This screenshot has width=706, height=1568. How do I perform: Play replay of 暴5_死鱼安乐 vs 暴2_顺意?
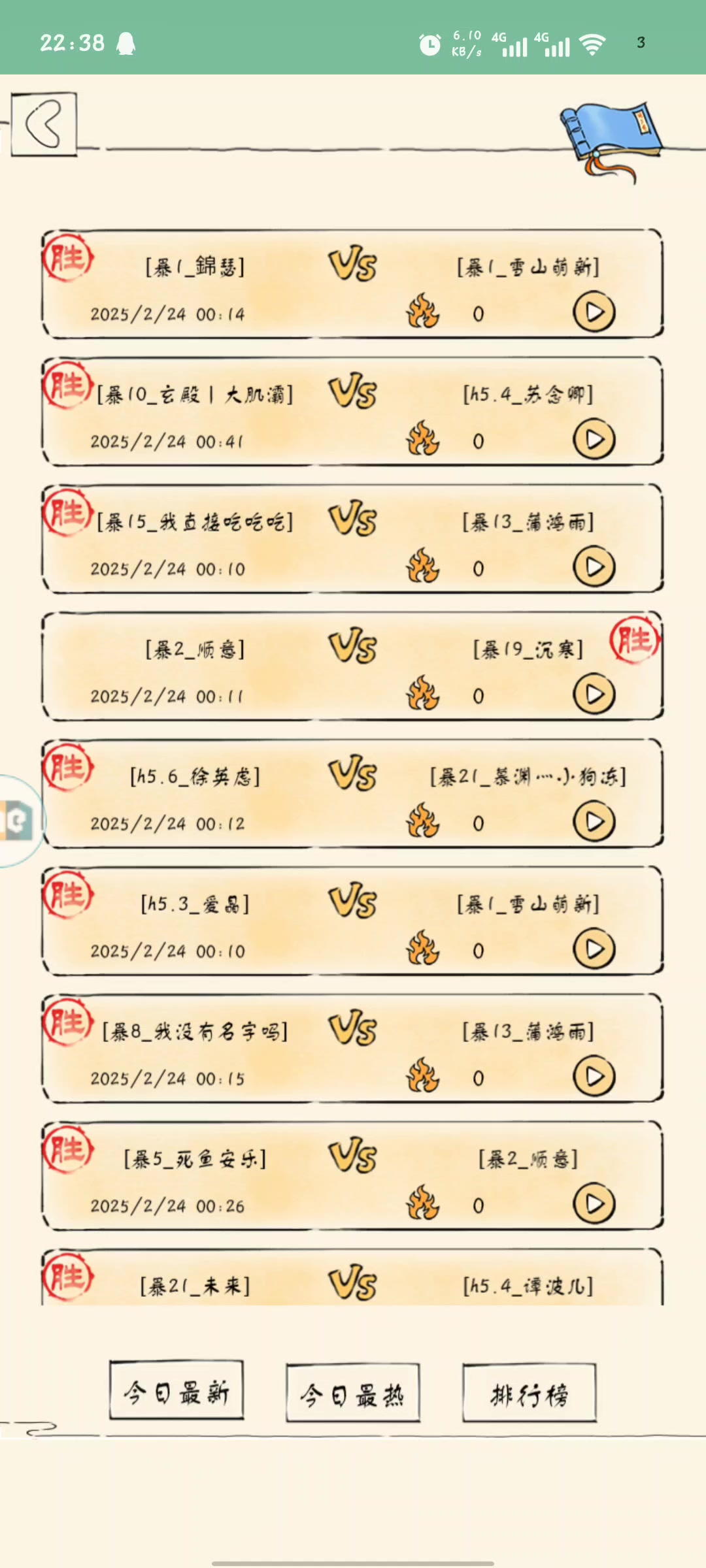[594, 1204]
